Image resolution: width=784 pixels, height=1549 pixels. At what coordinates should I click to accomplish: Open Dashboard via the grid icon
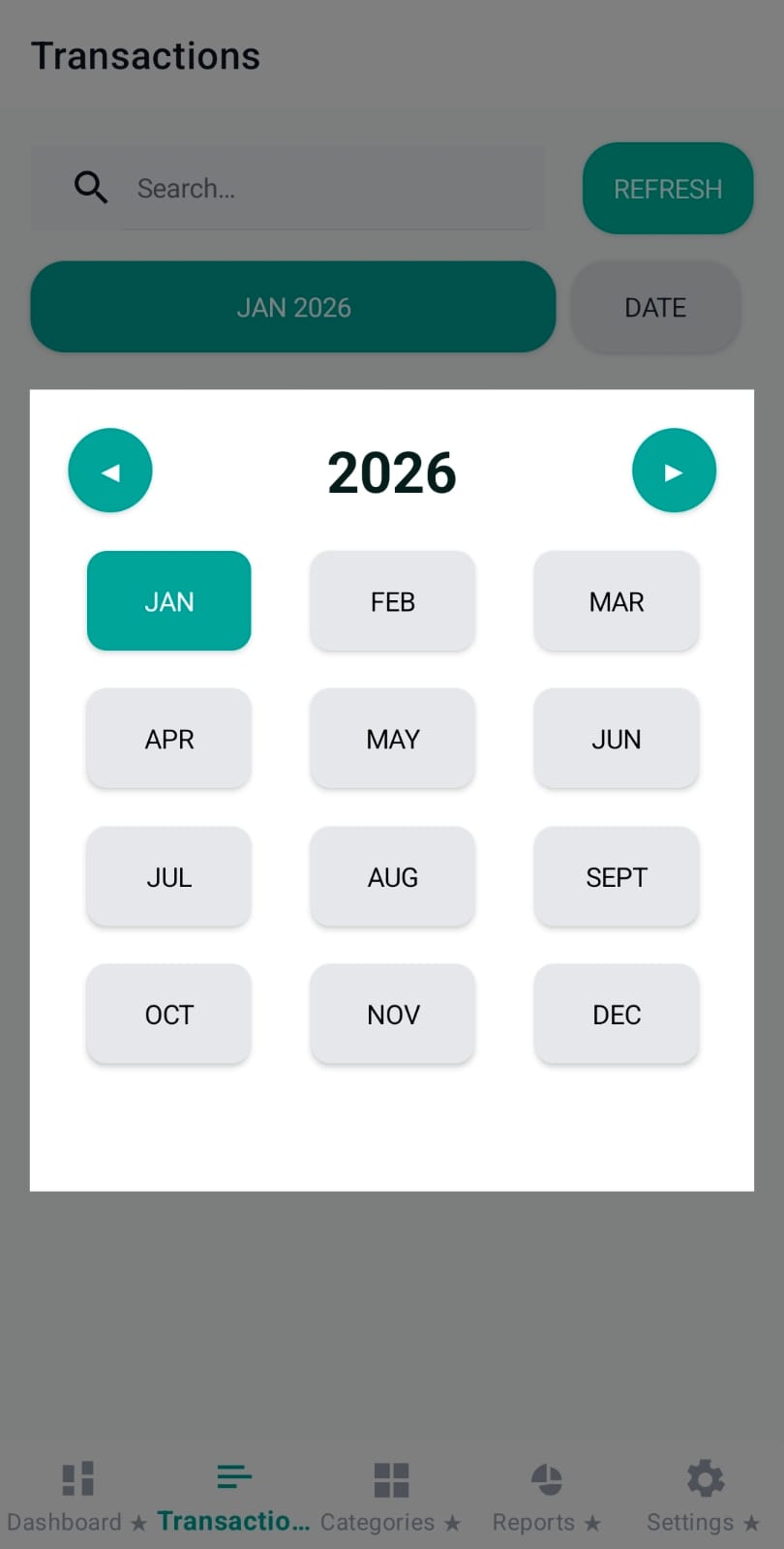[77, 1478]
